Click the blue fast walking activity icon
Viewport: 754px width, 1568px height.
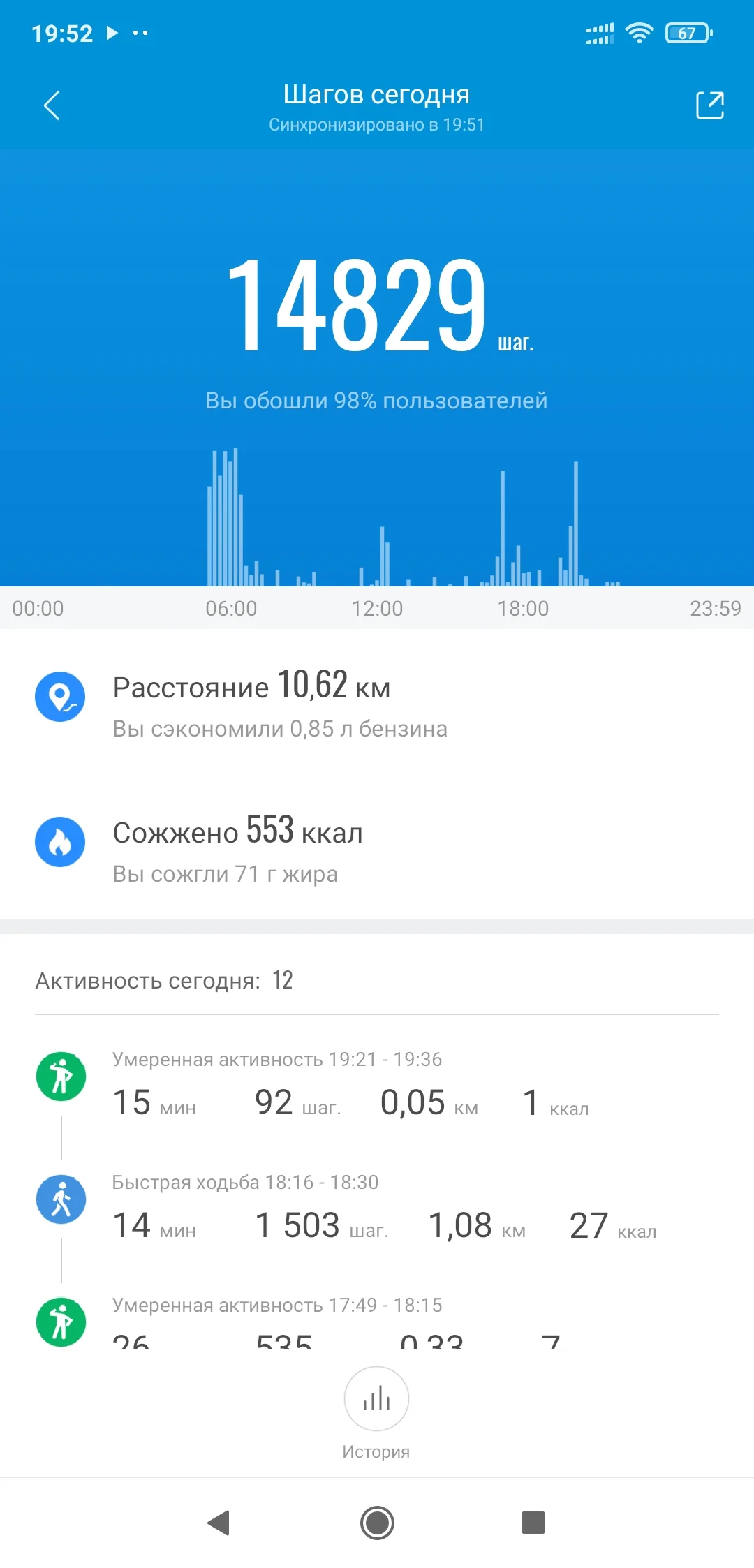(61, 1199)
